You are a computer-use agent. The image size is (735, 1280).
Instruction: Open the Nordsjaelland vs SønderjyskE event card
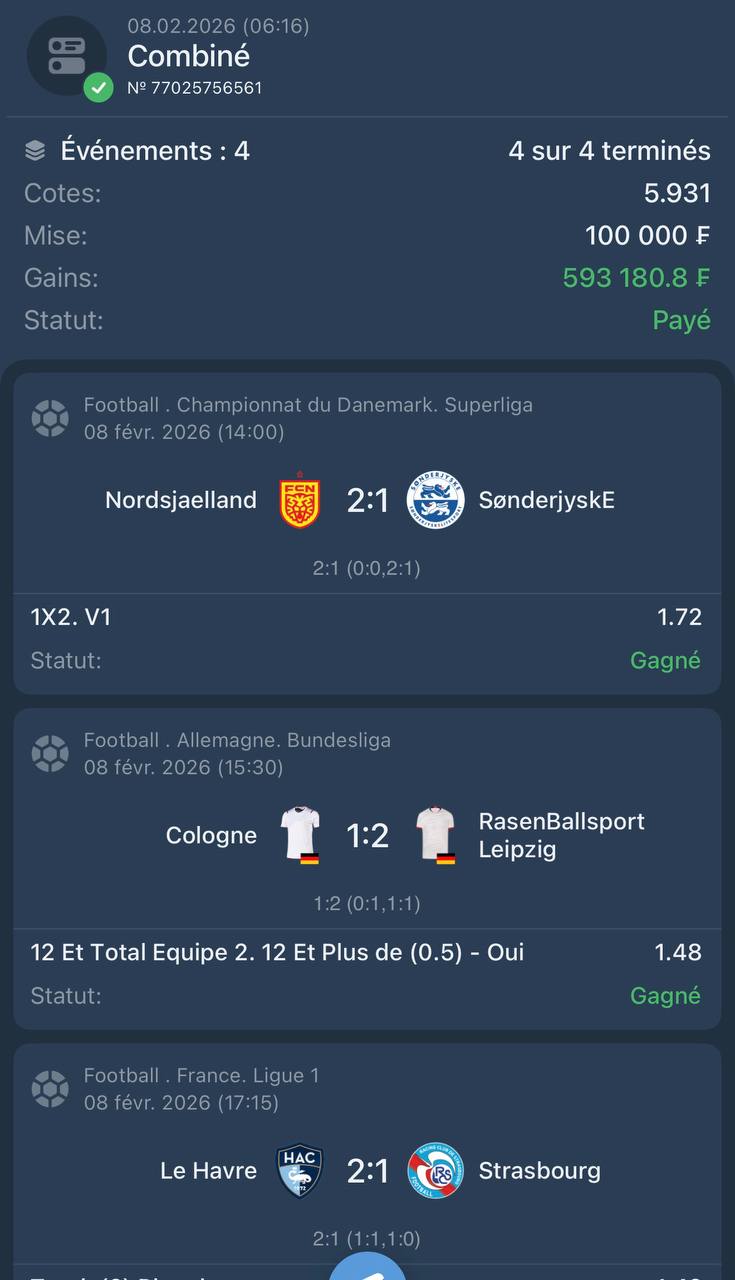(367, 500)
